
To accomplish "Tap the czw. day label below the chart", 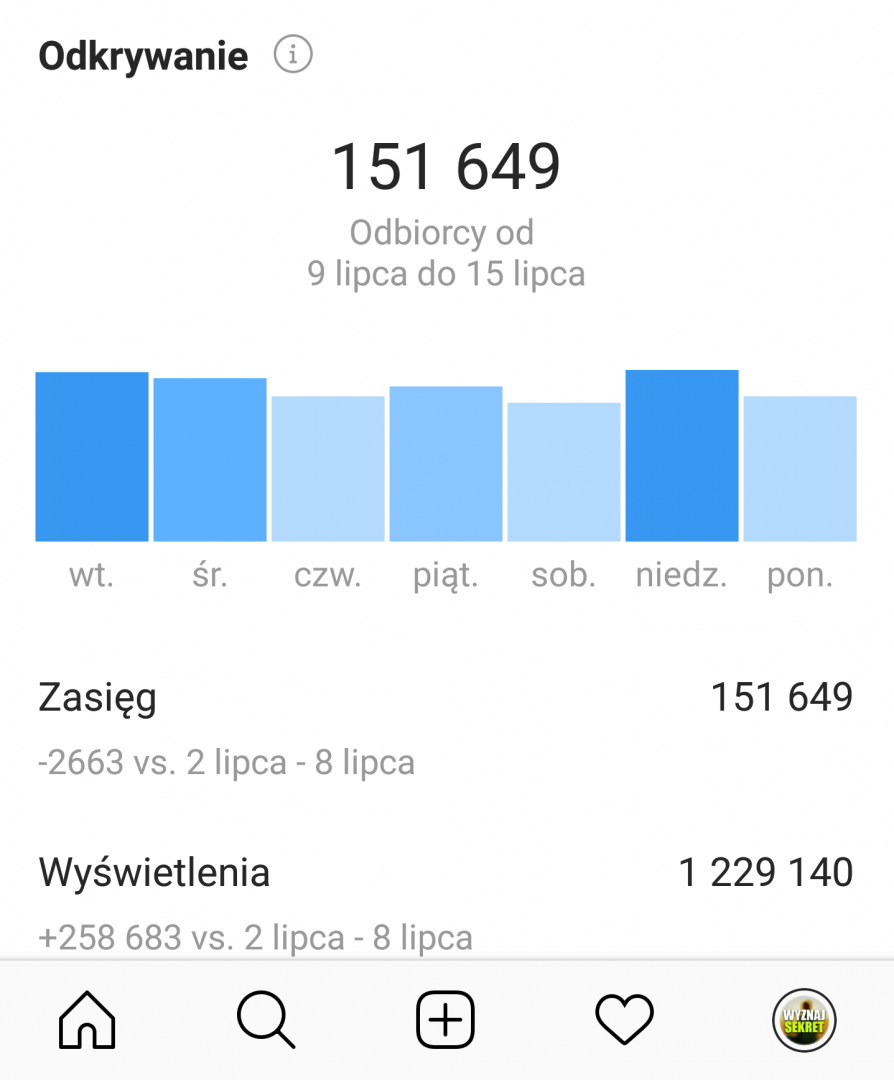I will [327, 575].
